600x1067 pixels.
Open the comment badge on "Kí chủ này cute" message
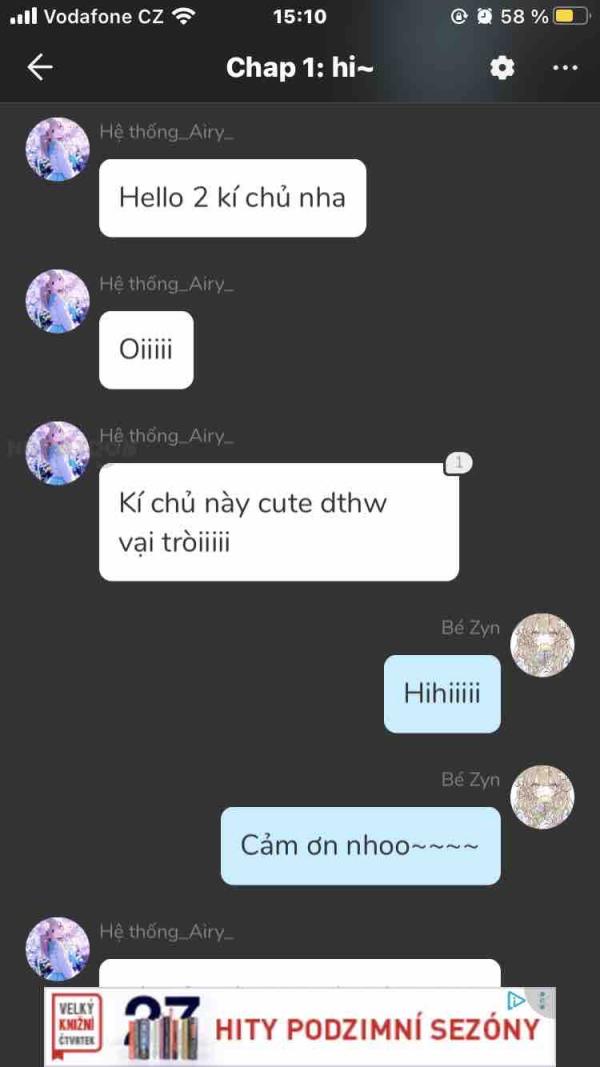(459, 463)
